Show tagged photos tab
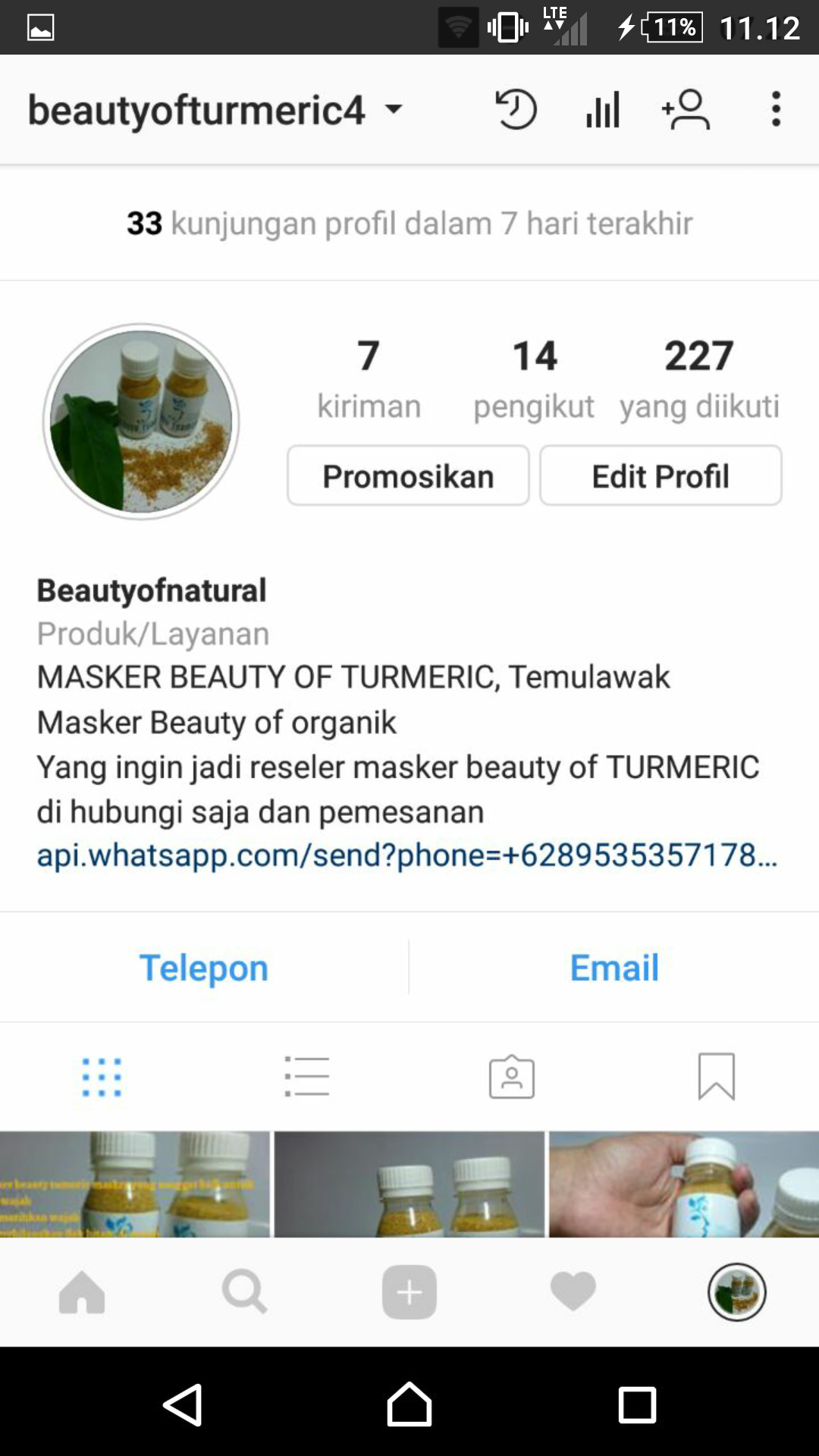819x1456 pixels. [x=512, y=1077]
